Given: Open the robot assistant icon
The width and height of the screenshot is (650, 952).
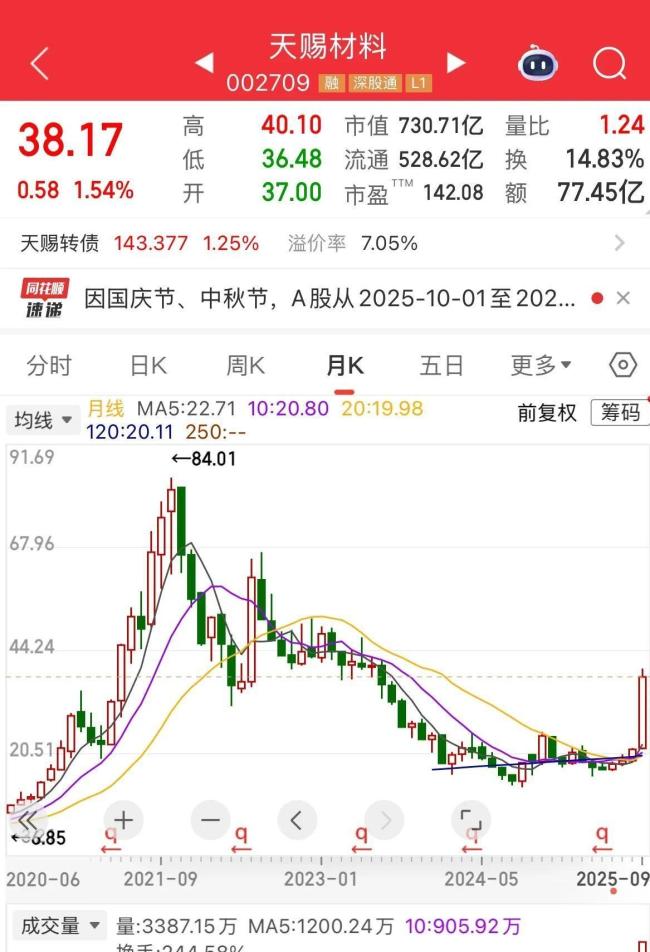Looking at the screenshot, I should point(537,63).
